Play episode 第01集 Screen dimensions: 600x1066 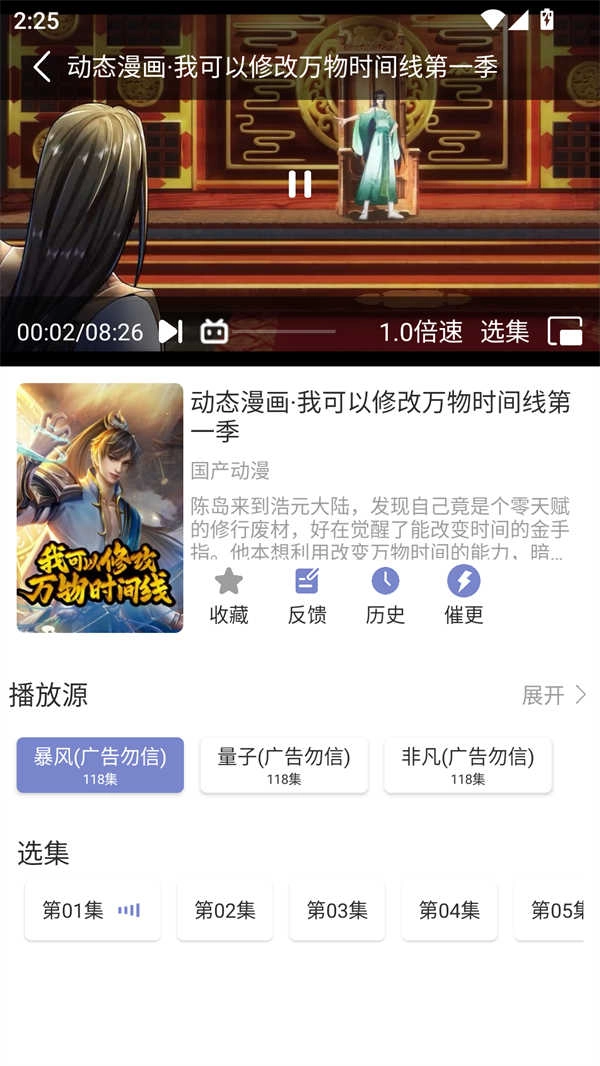pos(92,910)
